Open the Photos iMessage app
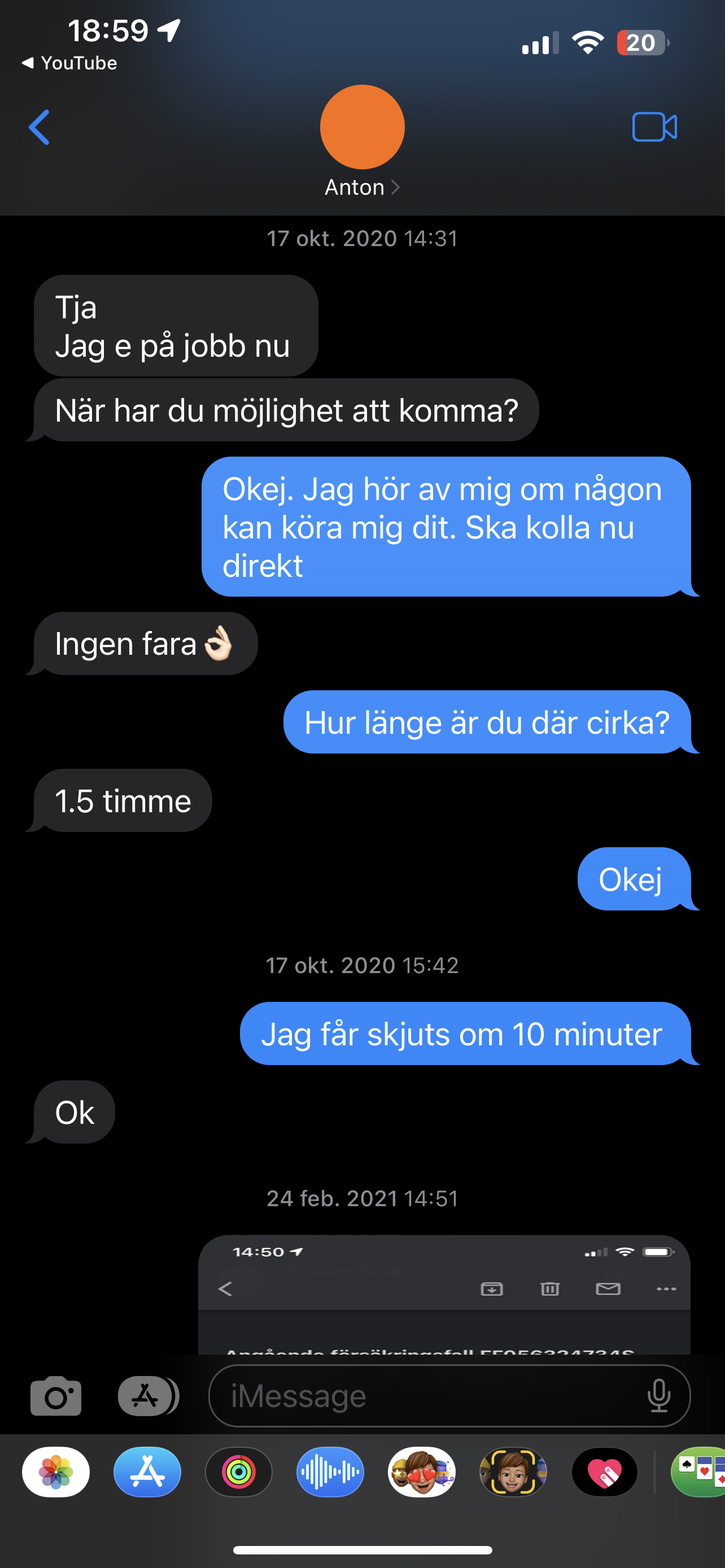Image resolution: width=725 pixels, height=1568 pixels. (56, 1472)
